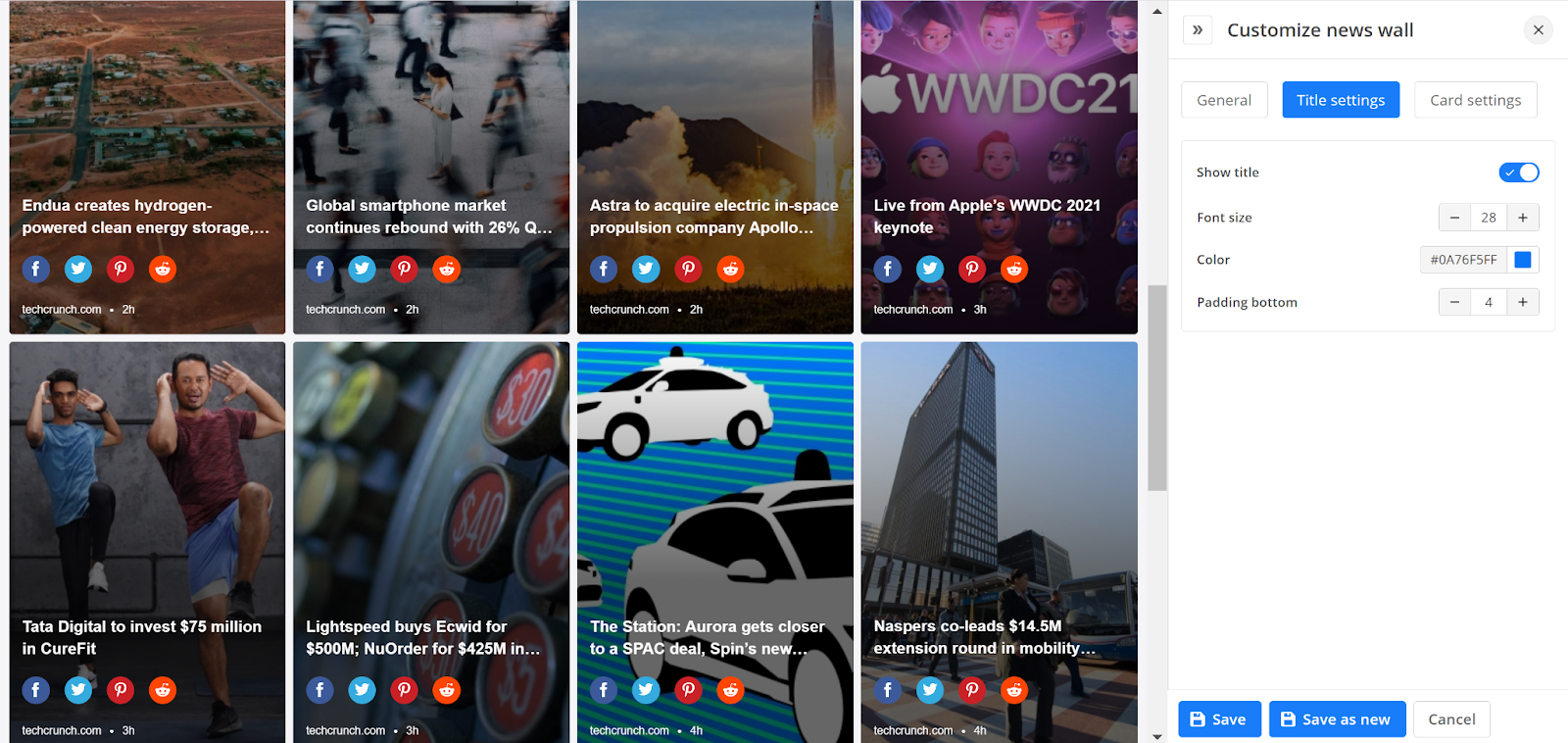Increase the Padding bottom value
This screenshot has width=1568, height=743.
(x=1523, y=302)
